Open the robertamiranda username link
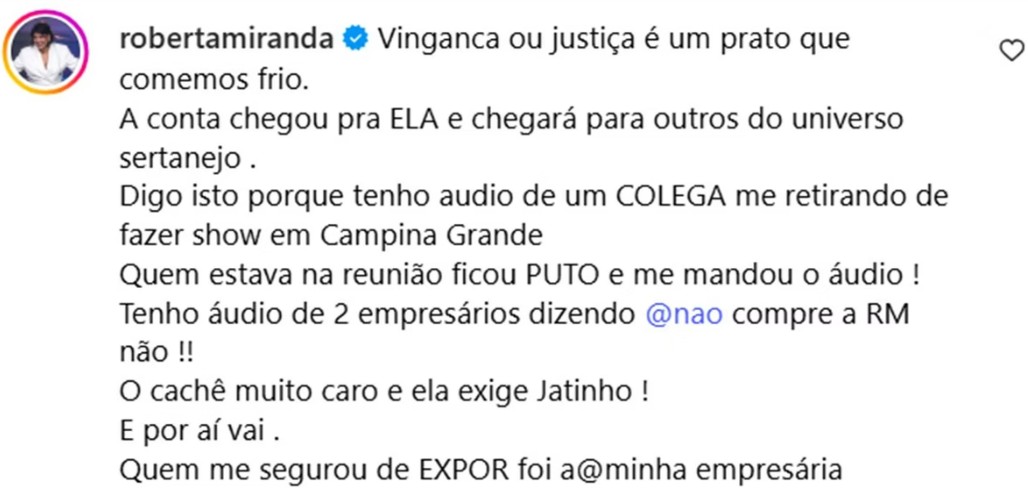The image size is (1028, 498). [226, 40]
